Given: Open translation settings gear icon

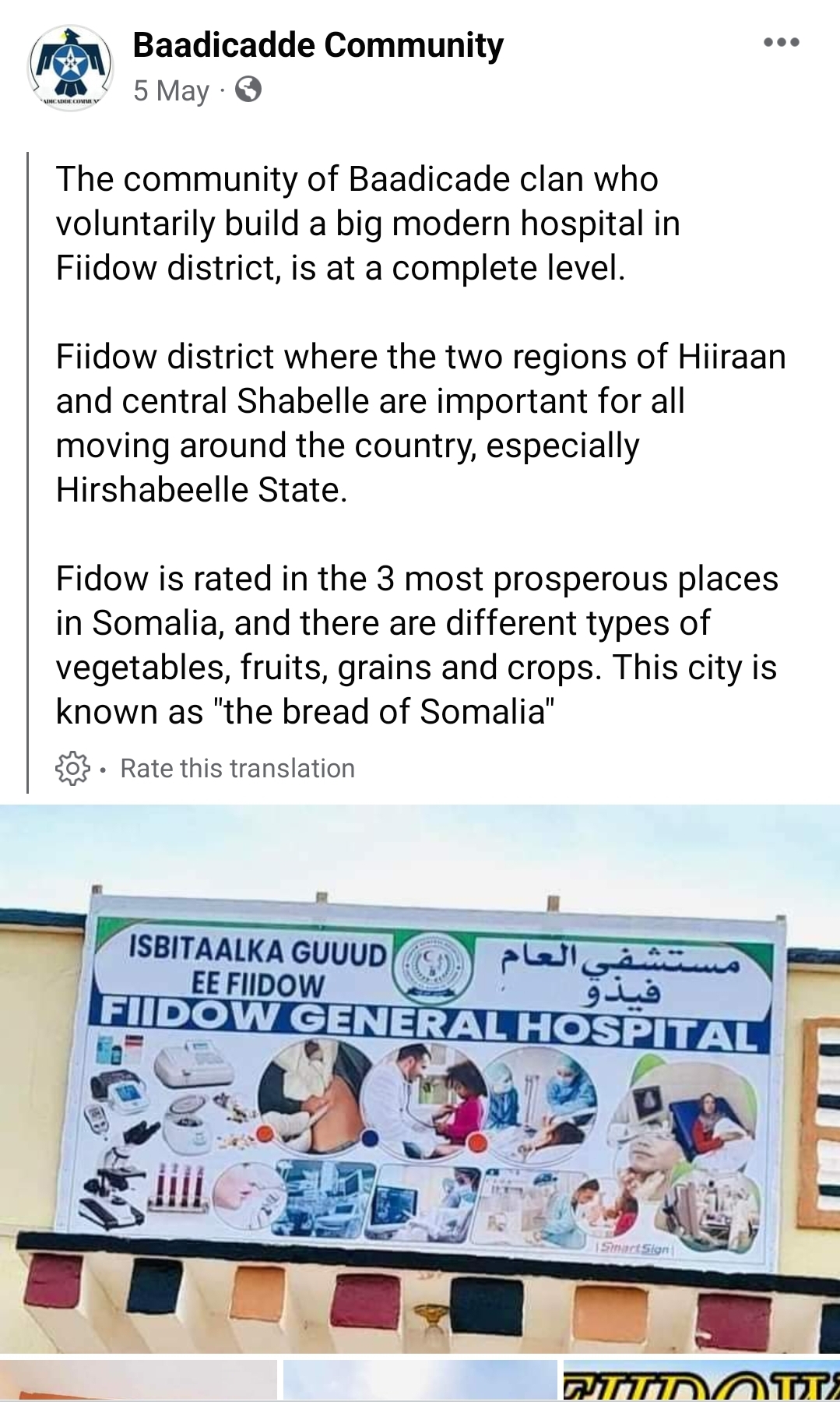Looking at the screenshot, I should pyautogui.click(x=72, y=768).
